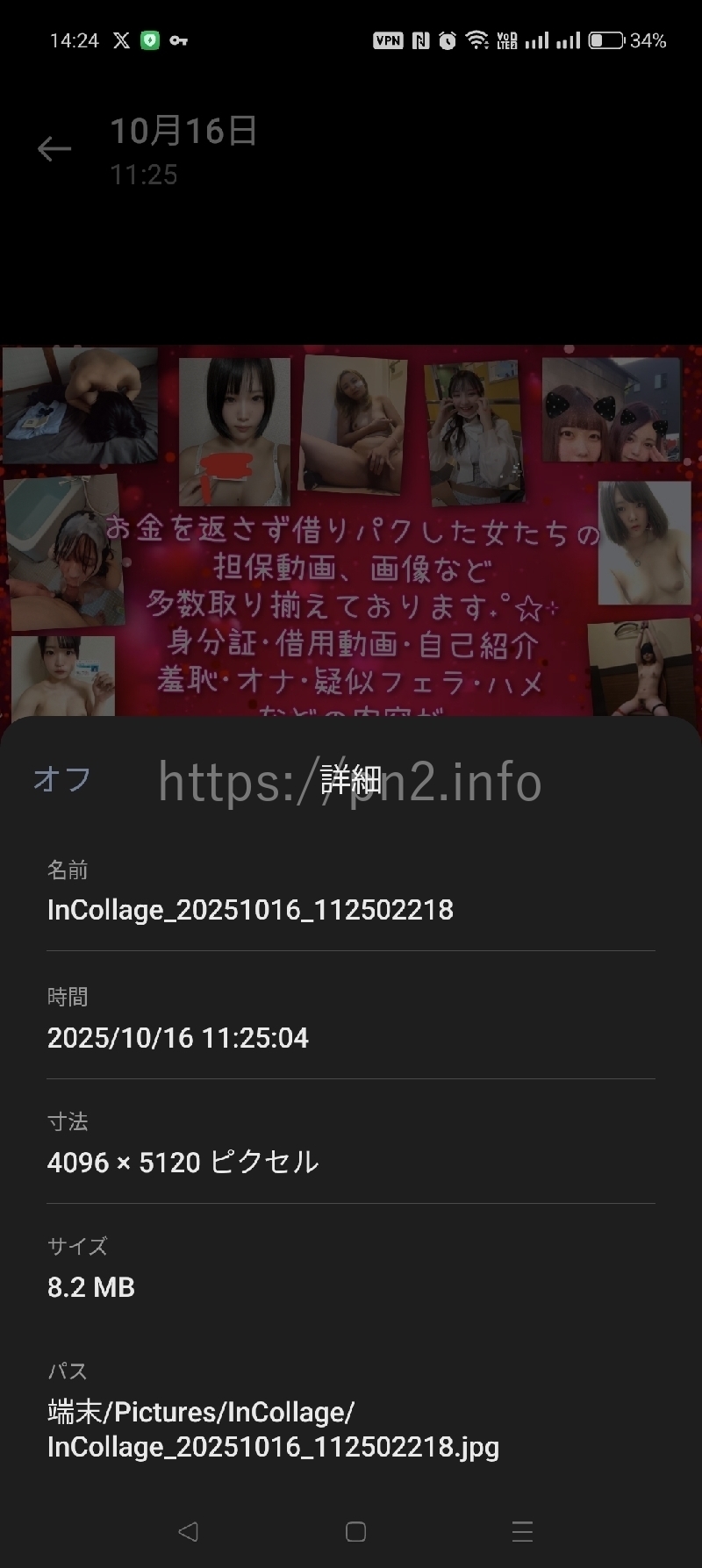Go to the home screen via the system home button
The width and height of the screenshot is (702, 1568).
355,1531
